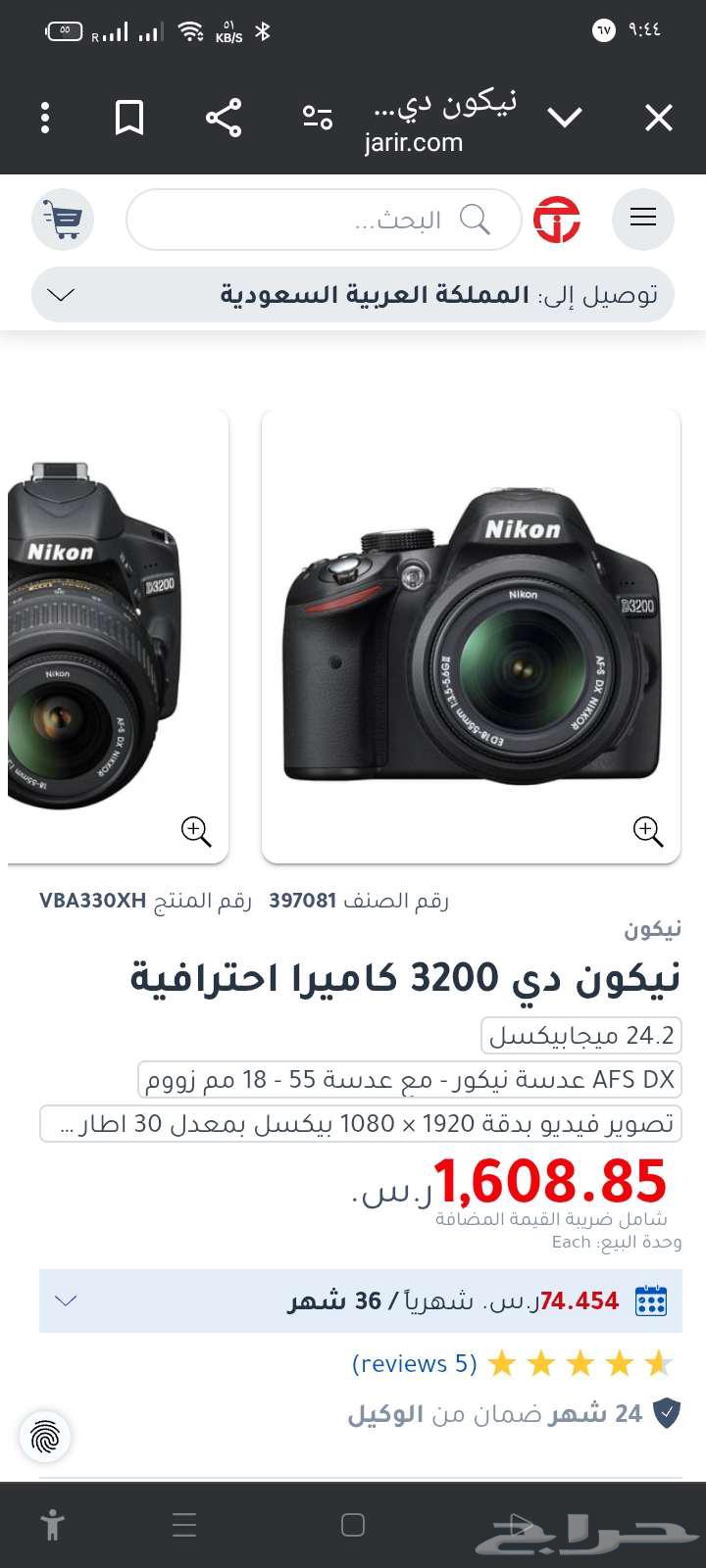
Task: Zoom the front-view Nikon D3200 image
Action: pyautogui.click(x=647, y=831)
